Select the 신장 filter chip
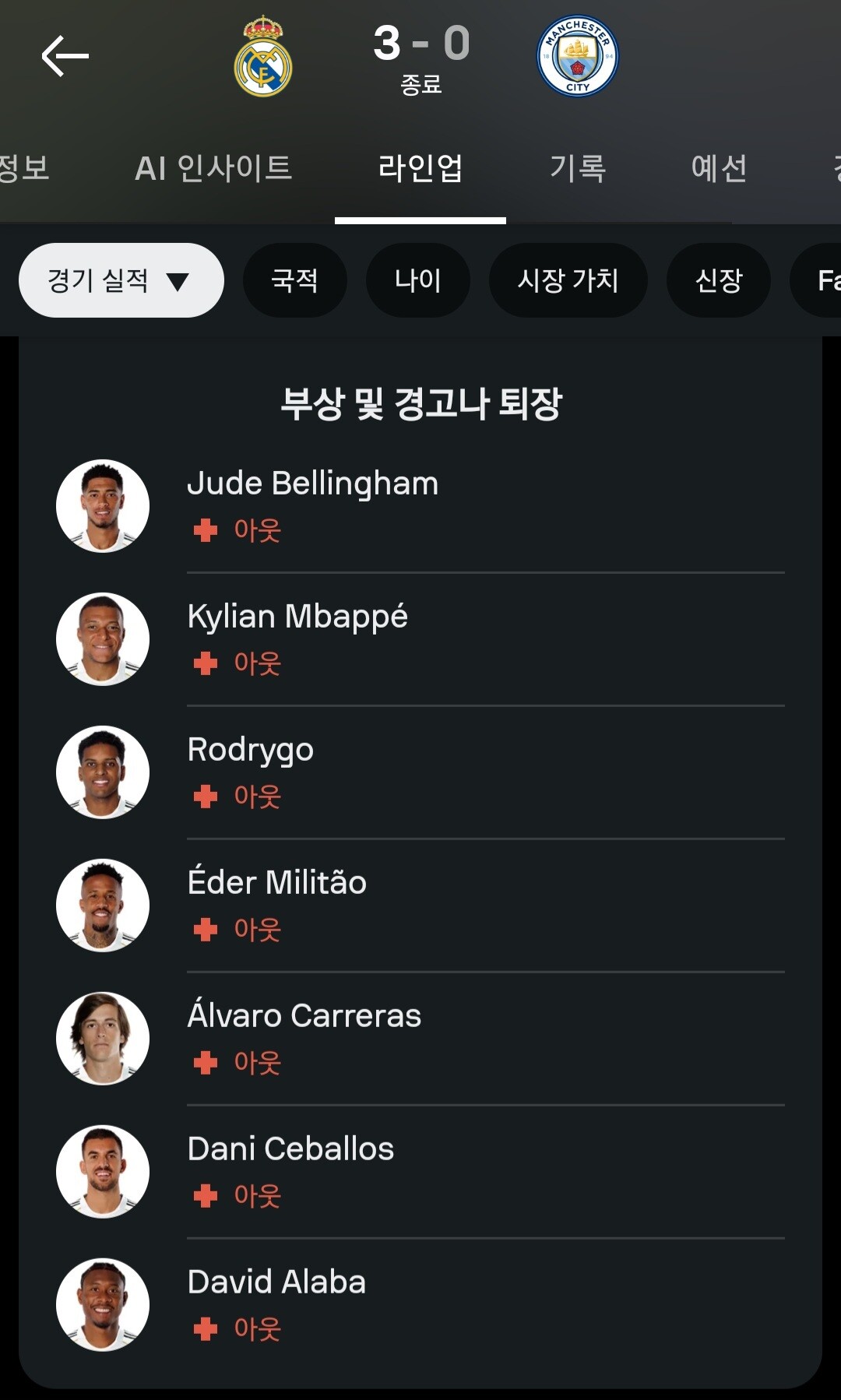Image resolution: width=841 pixels, height=1400 pixels. [718, 280]
